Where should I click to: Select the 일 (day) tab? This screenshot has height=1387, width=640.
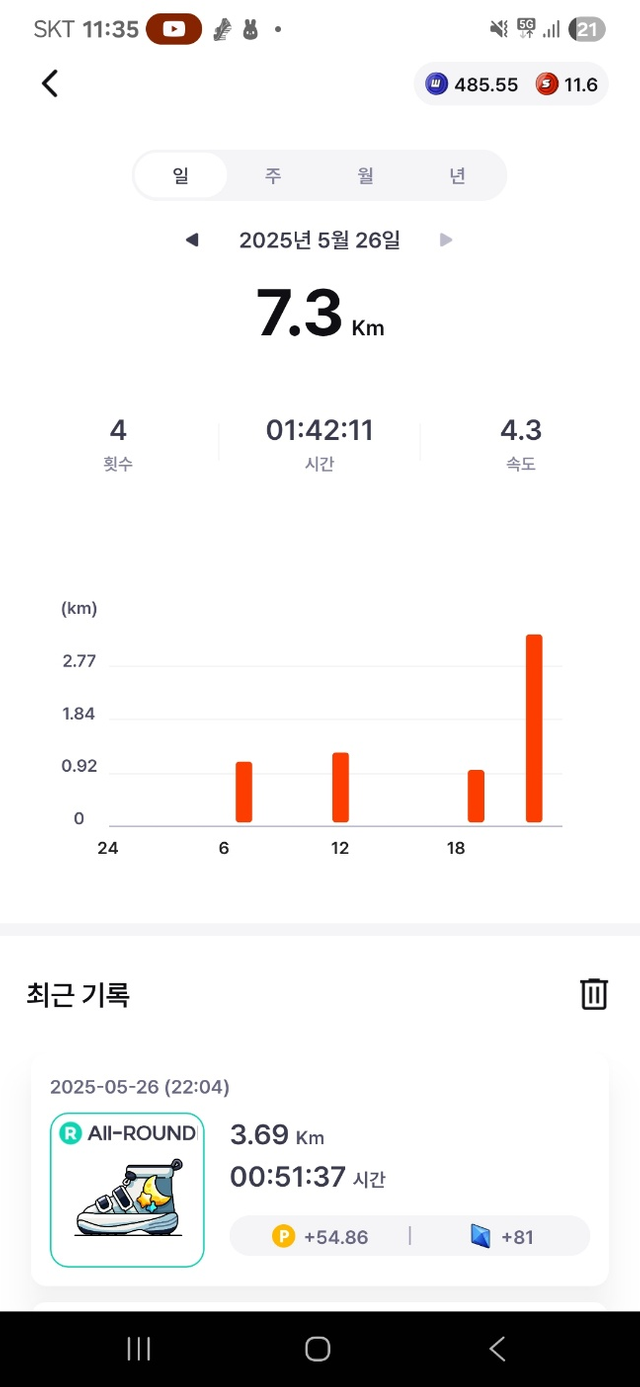(x=181, y=176)
